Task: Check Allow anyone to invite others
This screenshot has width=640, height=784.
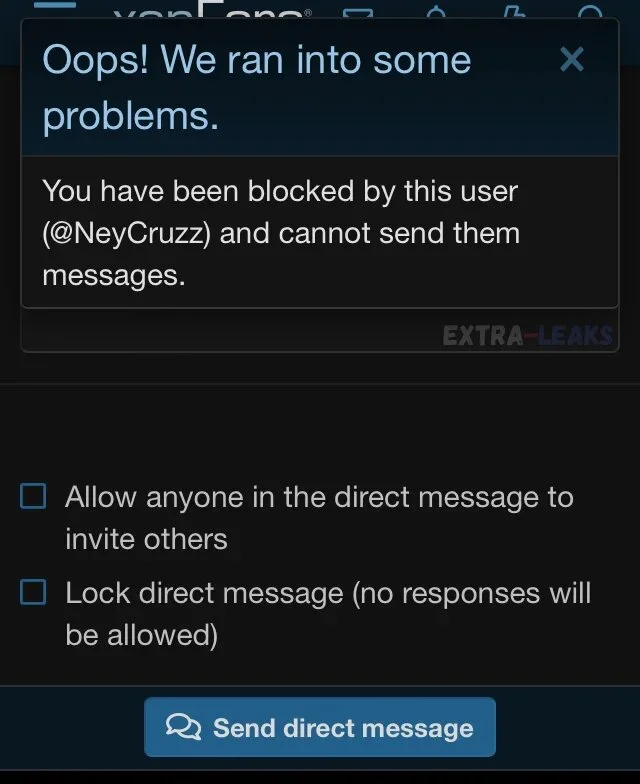Action: pos(34,497)
